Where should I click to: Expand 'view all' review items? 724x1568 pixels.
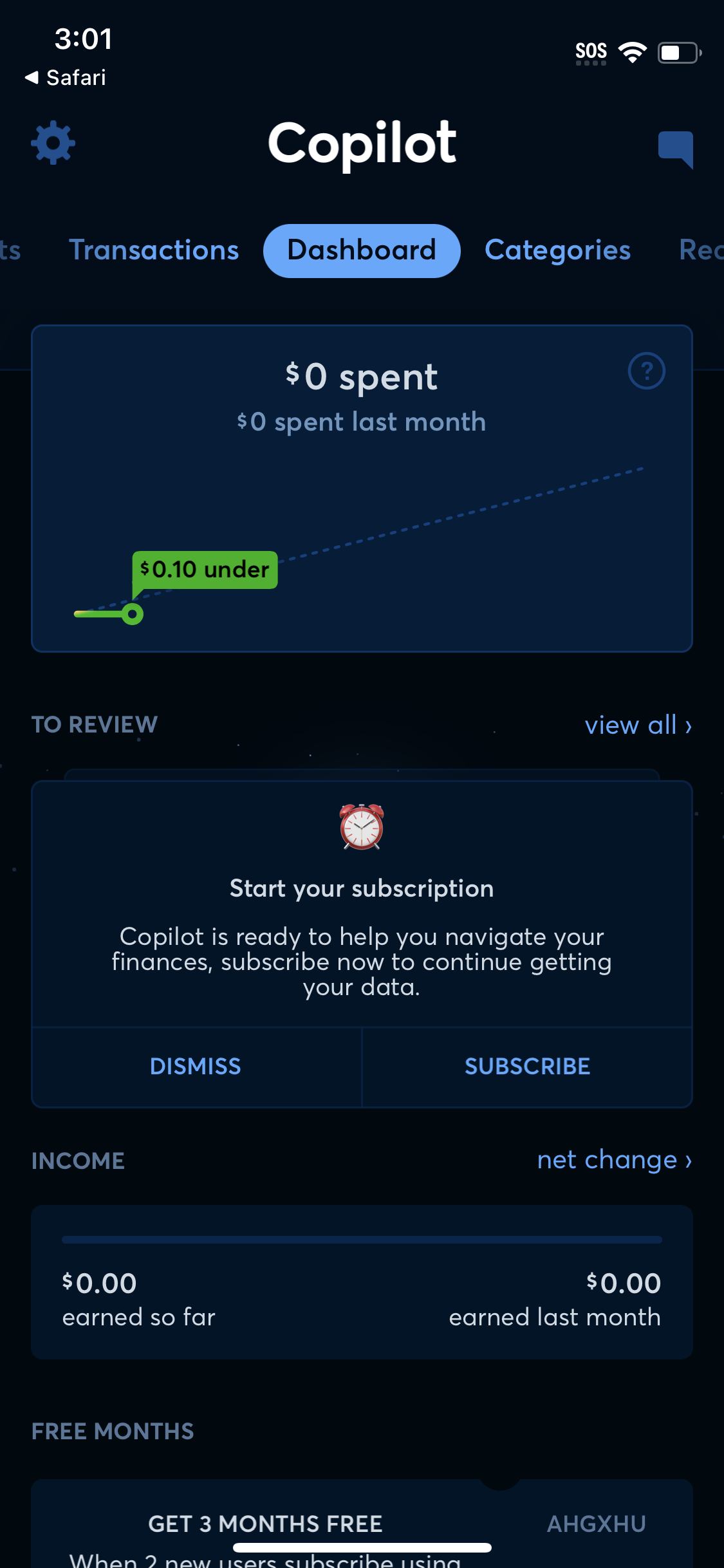tap(638, 725)
